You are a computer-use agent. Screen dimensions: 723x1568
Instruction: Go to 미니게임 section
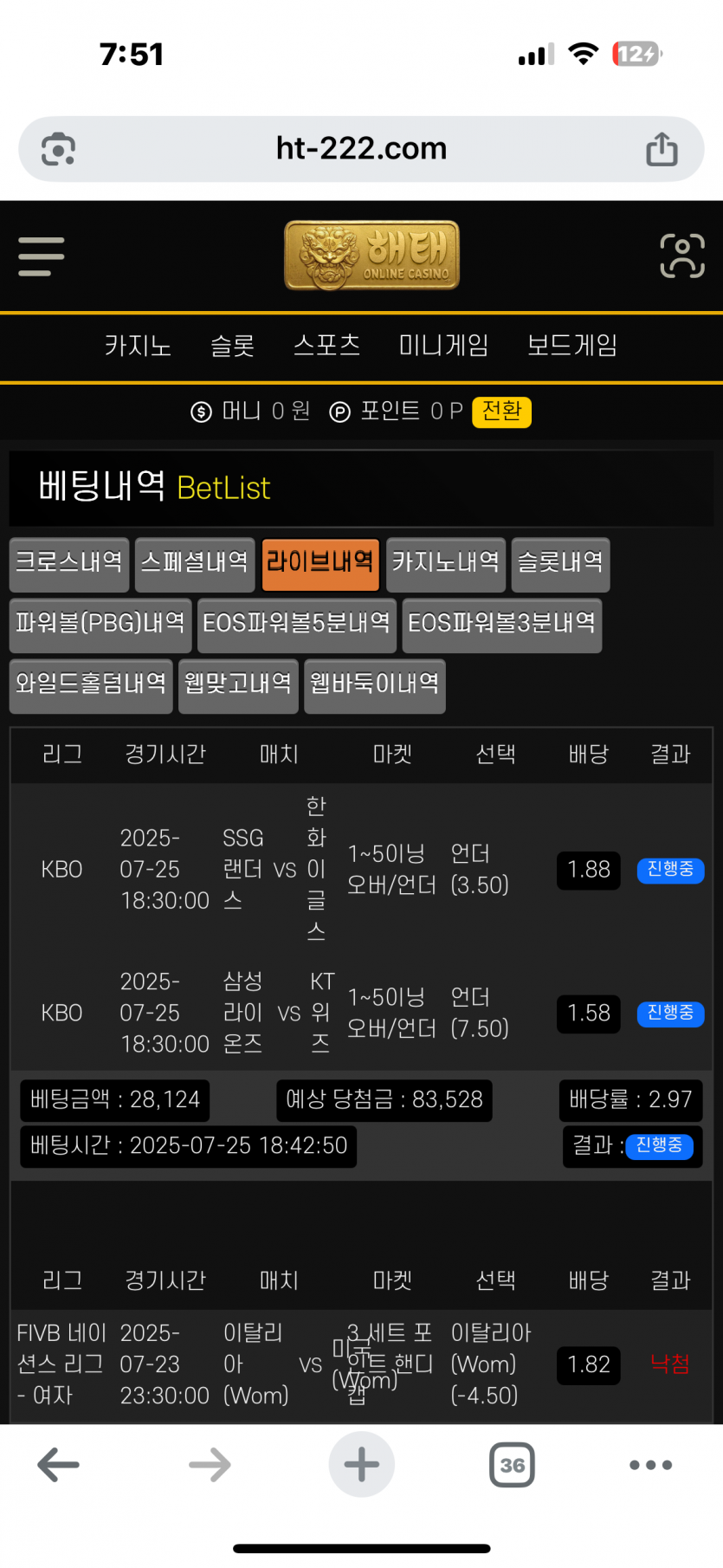pyautogui.click(x=443, y=346)
